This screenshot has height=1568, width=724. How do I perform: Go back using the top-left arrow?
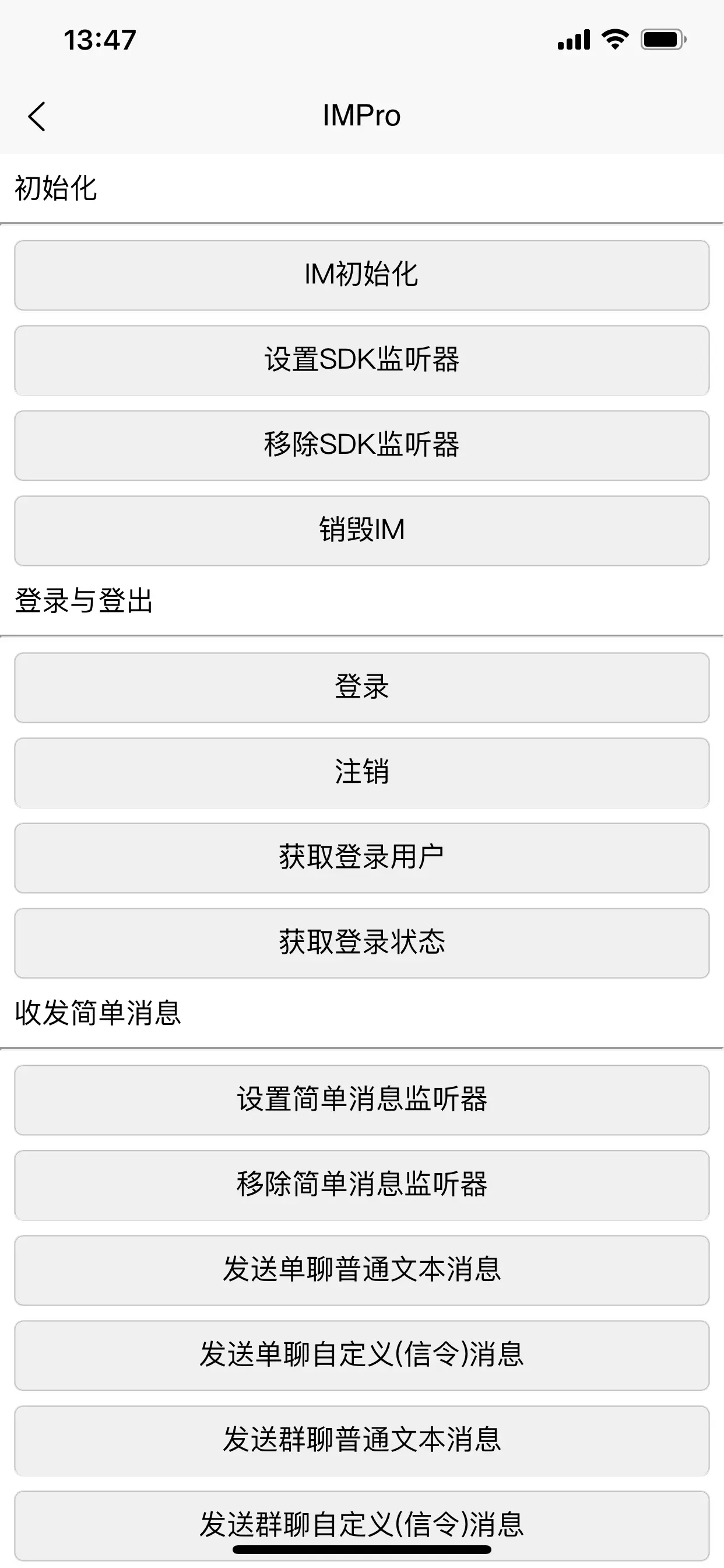pyautogui.click(x=37, y=116)
